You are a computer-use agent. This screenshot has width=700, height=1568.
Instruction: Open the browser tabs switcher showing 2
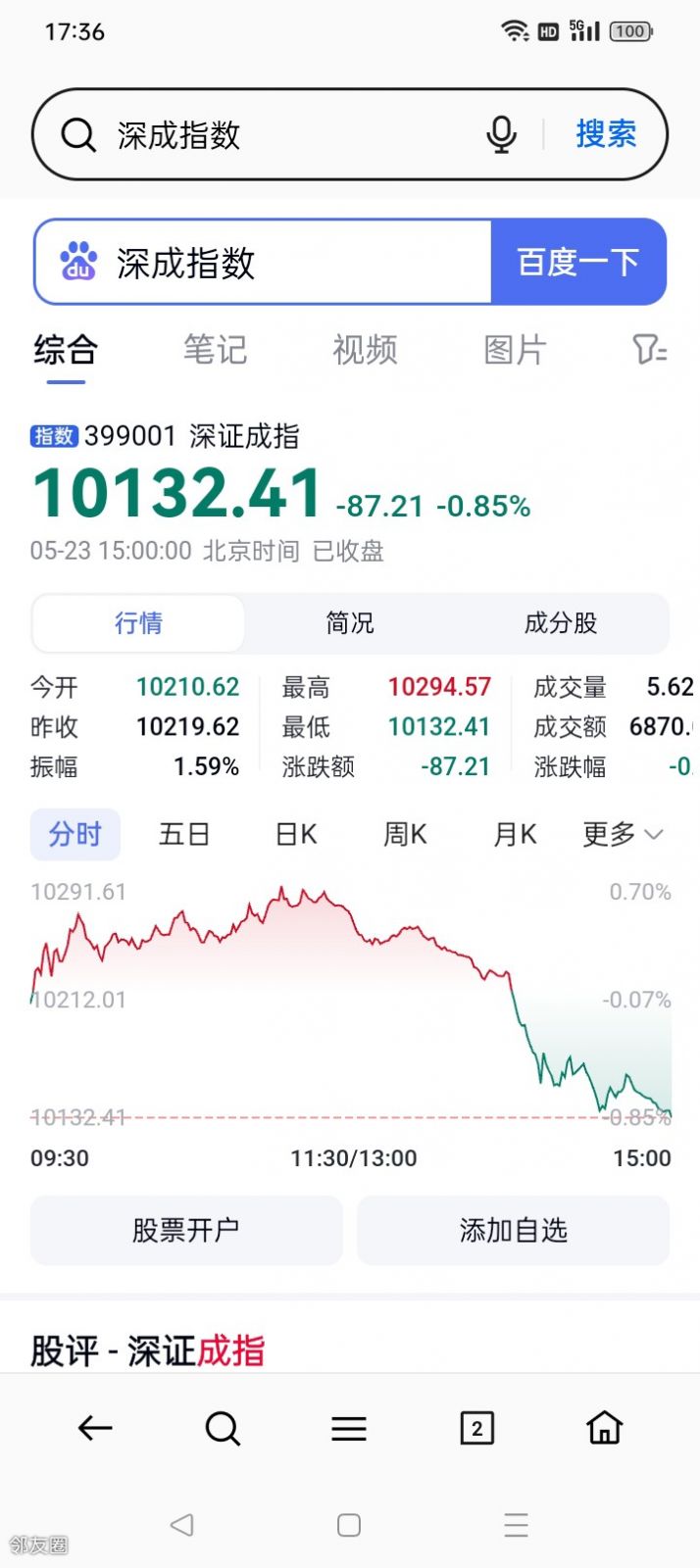coord(477,1429)
